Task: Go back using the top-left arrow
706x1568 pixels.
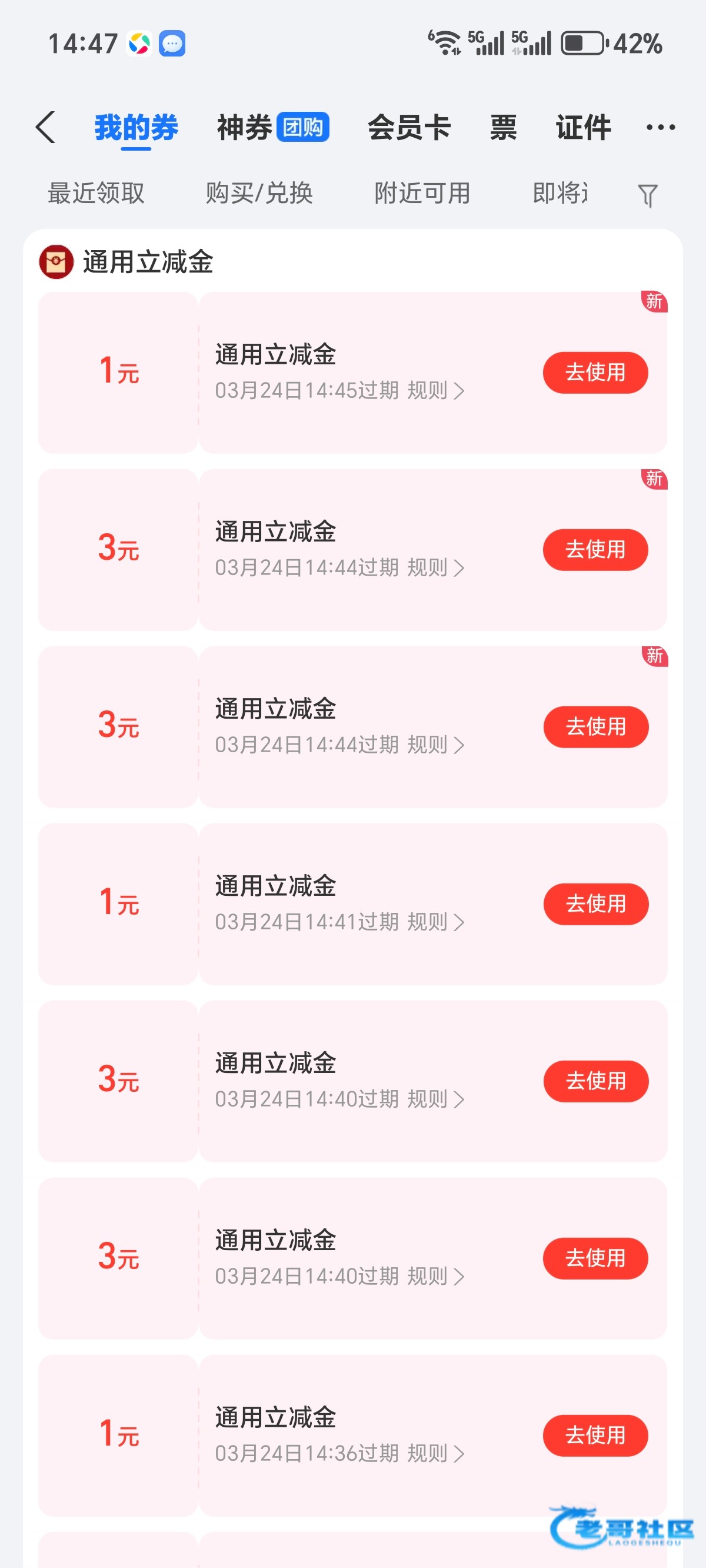Action: tap(46, 127)
